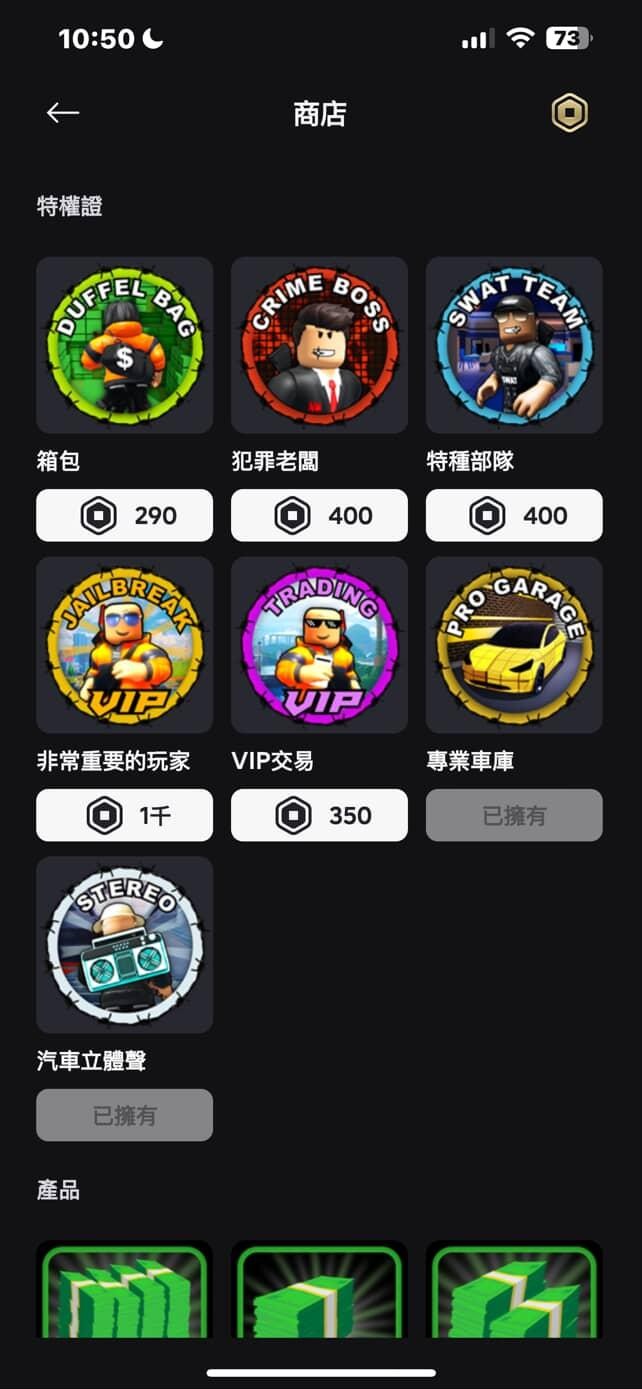Buy 箱包 pass for 290 Robux
The image size is (642, 1389).
pos(124,516)
